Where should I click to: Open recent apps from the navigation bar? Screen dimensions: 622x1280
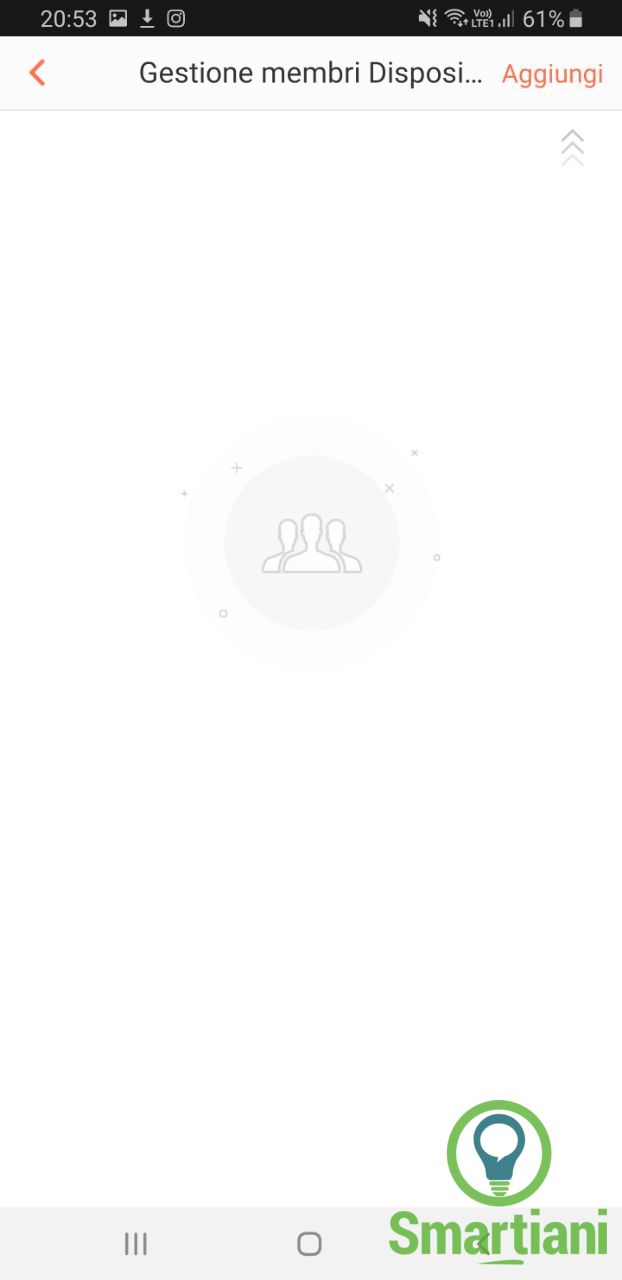click(x=136, y=1243)
